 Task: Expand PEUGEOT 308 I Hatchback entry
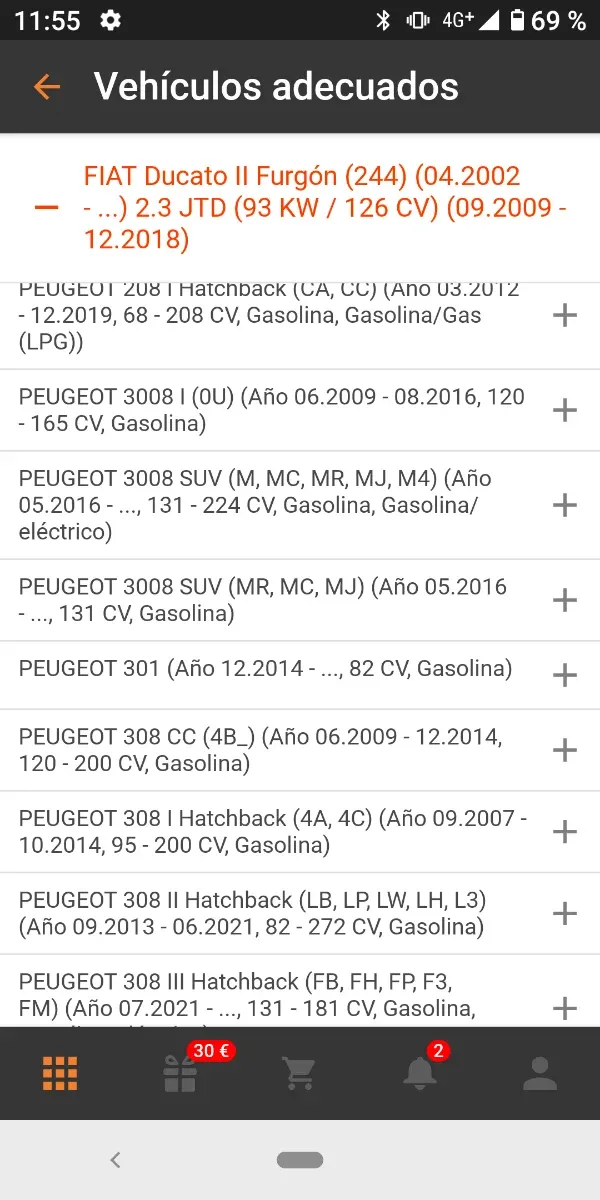tap(565, 832)
